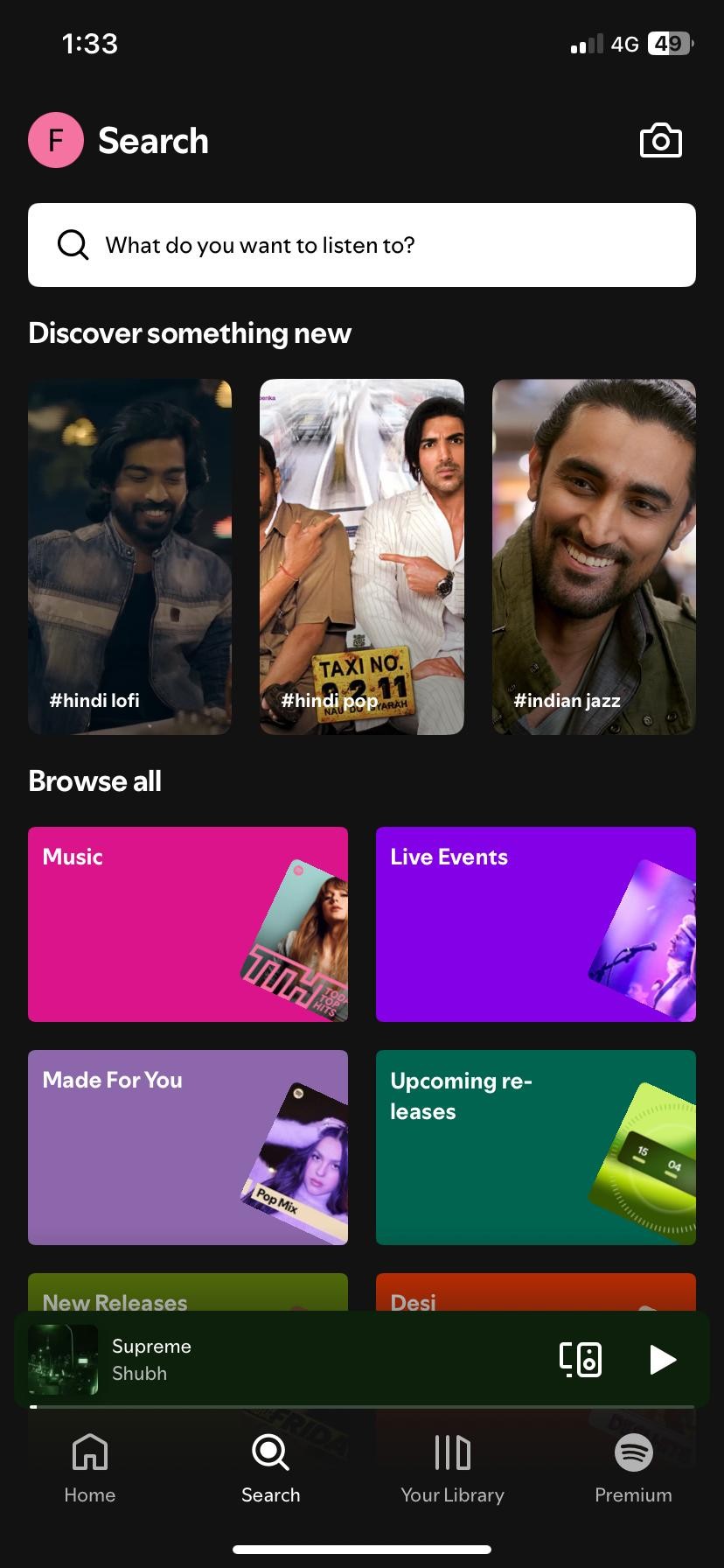Open the Made For You category

[x=188, y=1147]
